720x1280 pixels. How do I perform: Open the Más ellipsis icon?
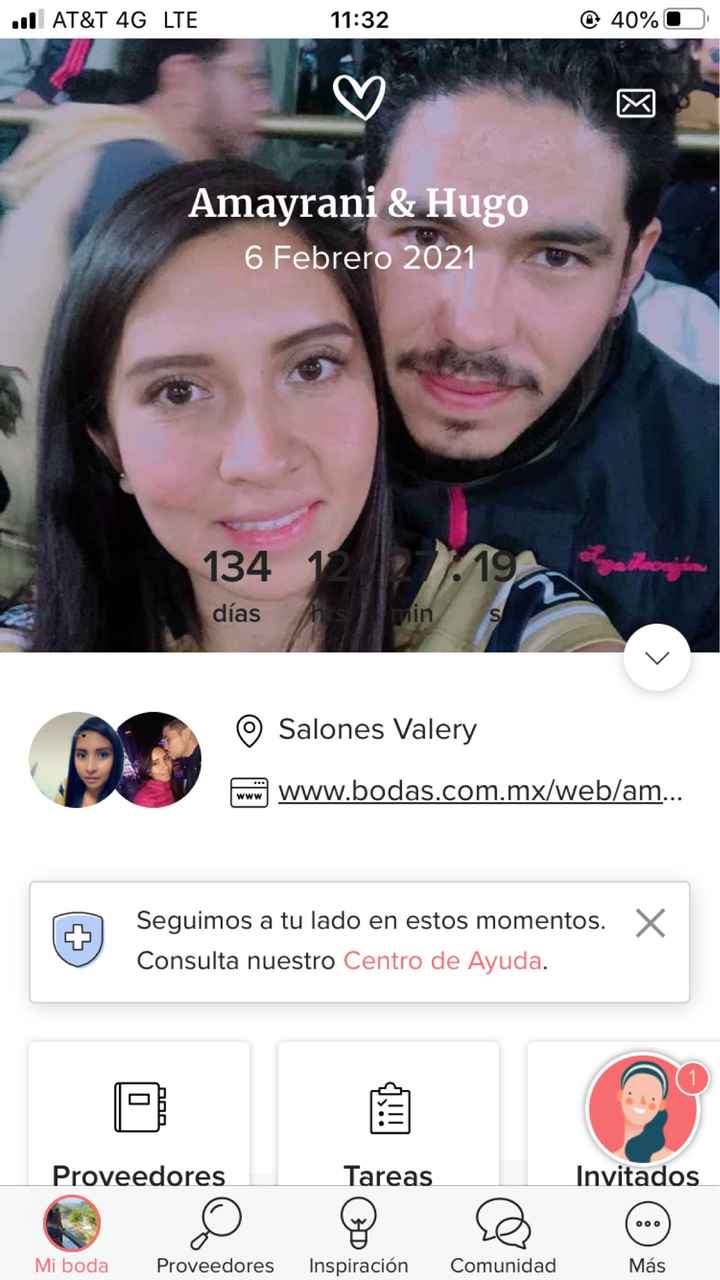click(647, 1222)
